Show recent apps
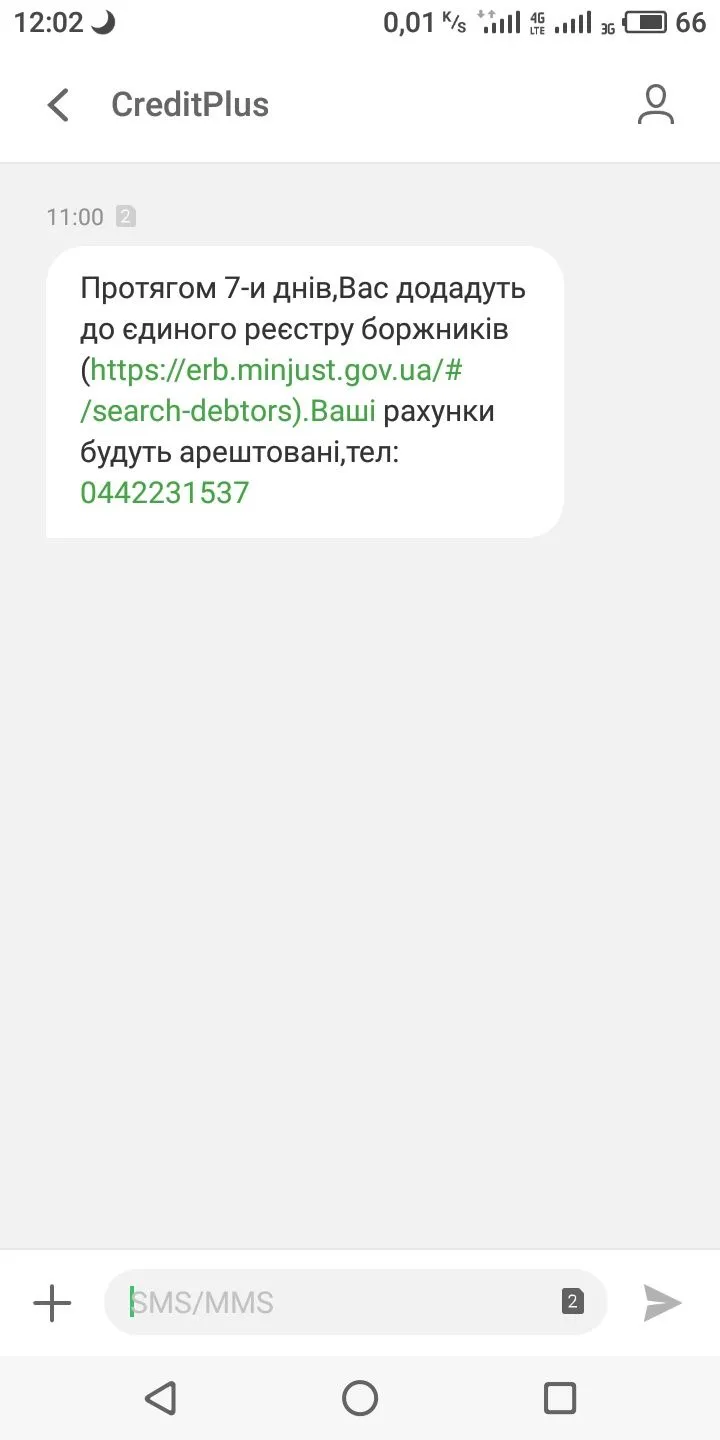720x1440 pixels. click(x=559, y=1397)
